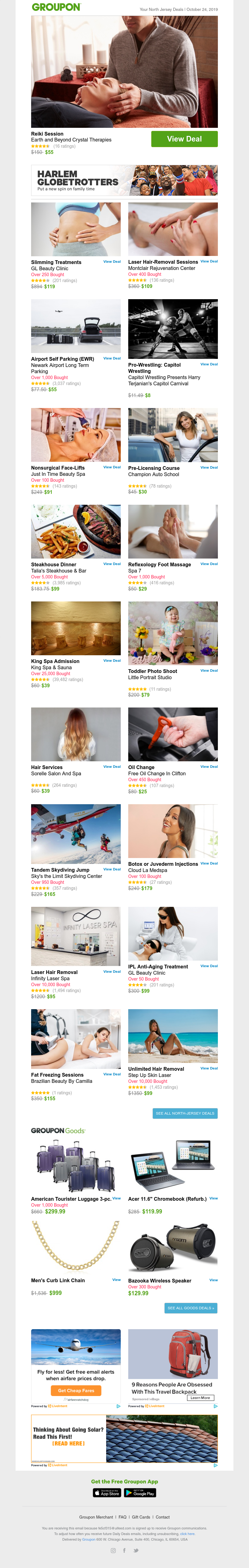Open Groupon's Instagram page icon

coord(113,1550)
